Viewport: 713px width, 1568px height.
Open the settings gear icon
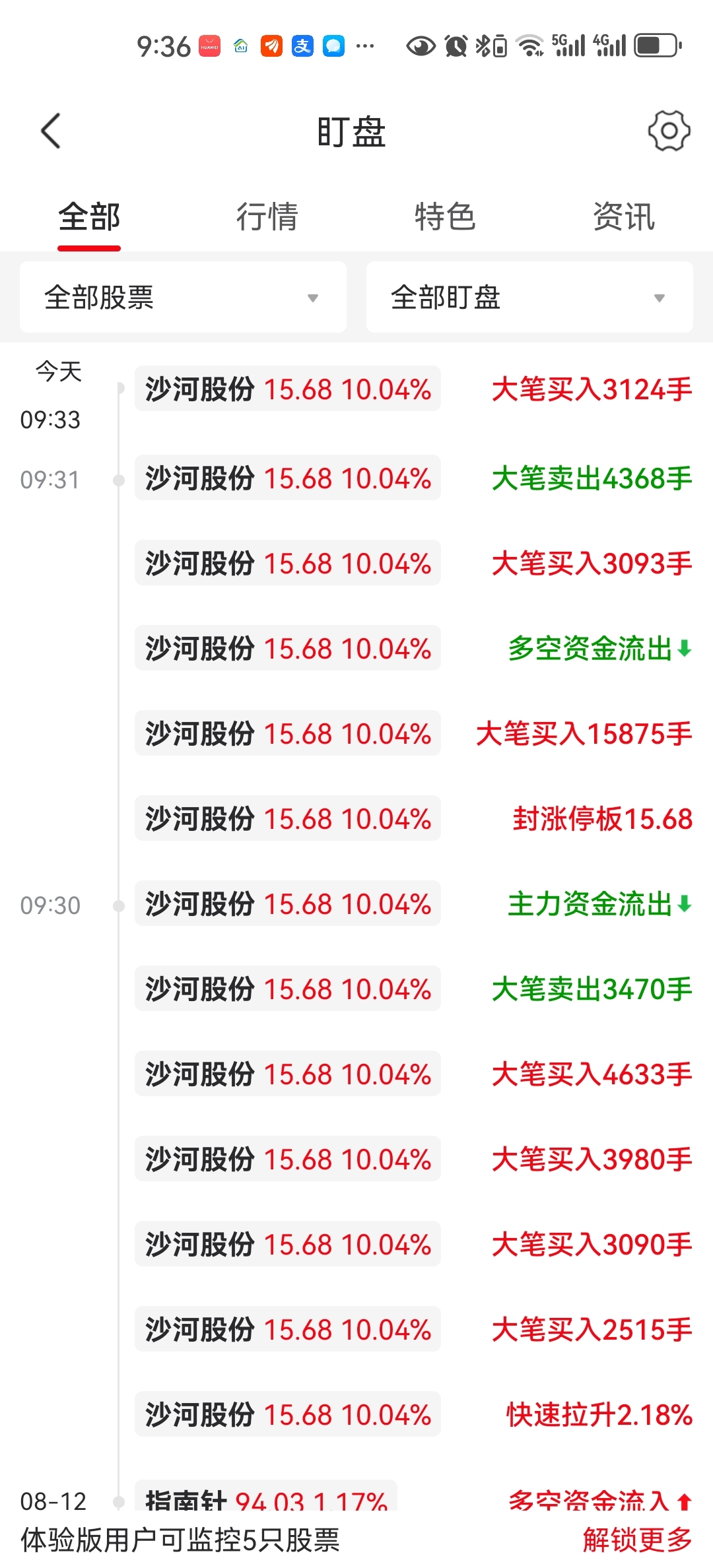click(669, 131)
